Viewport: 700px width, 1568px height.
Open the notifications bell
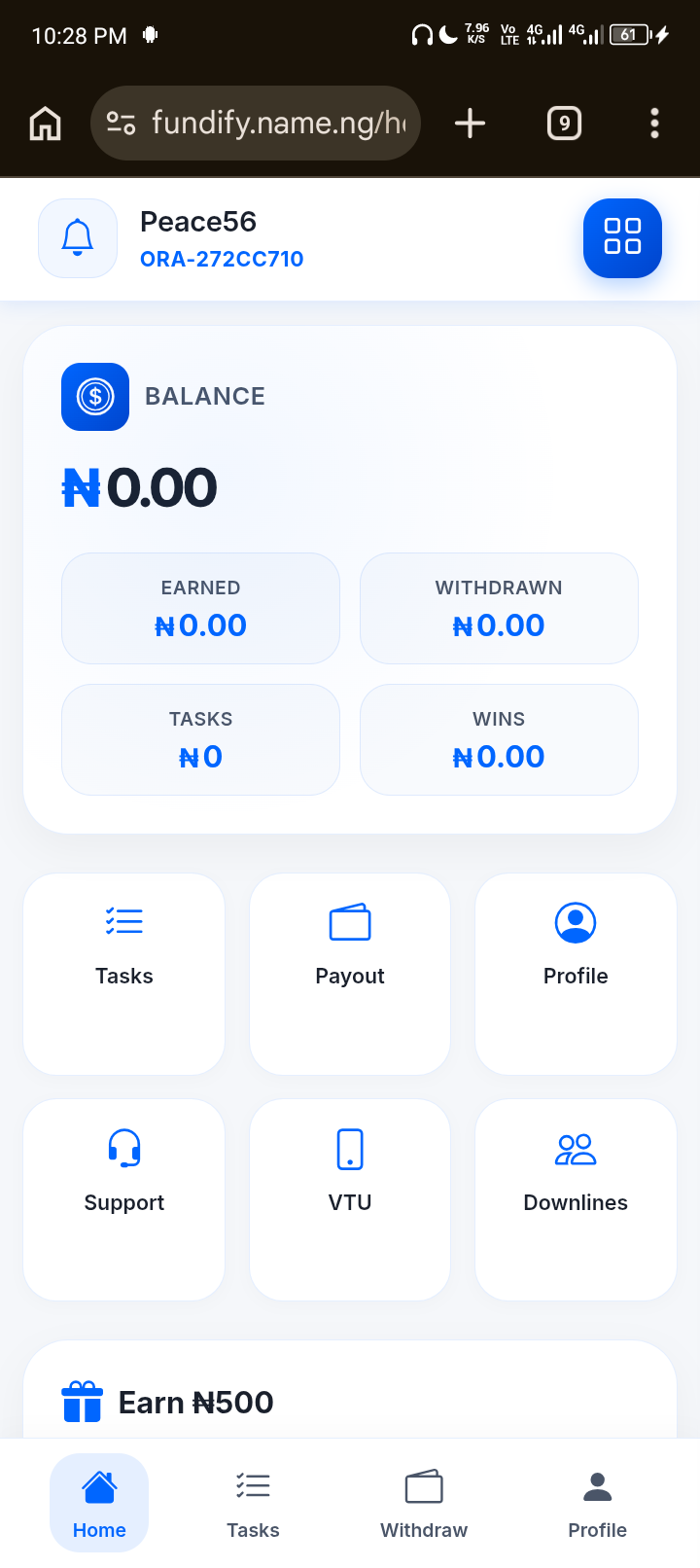point(78,238)
